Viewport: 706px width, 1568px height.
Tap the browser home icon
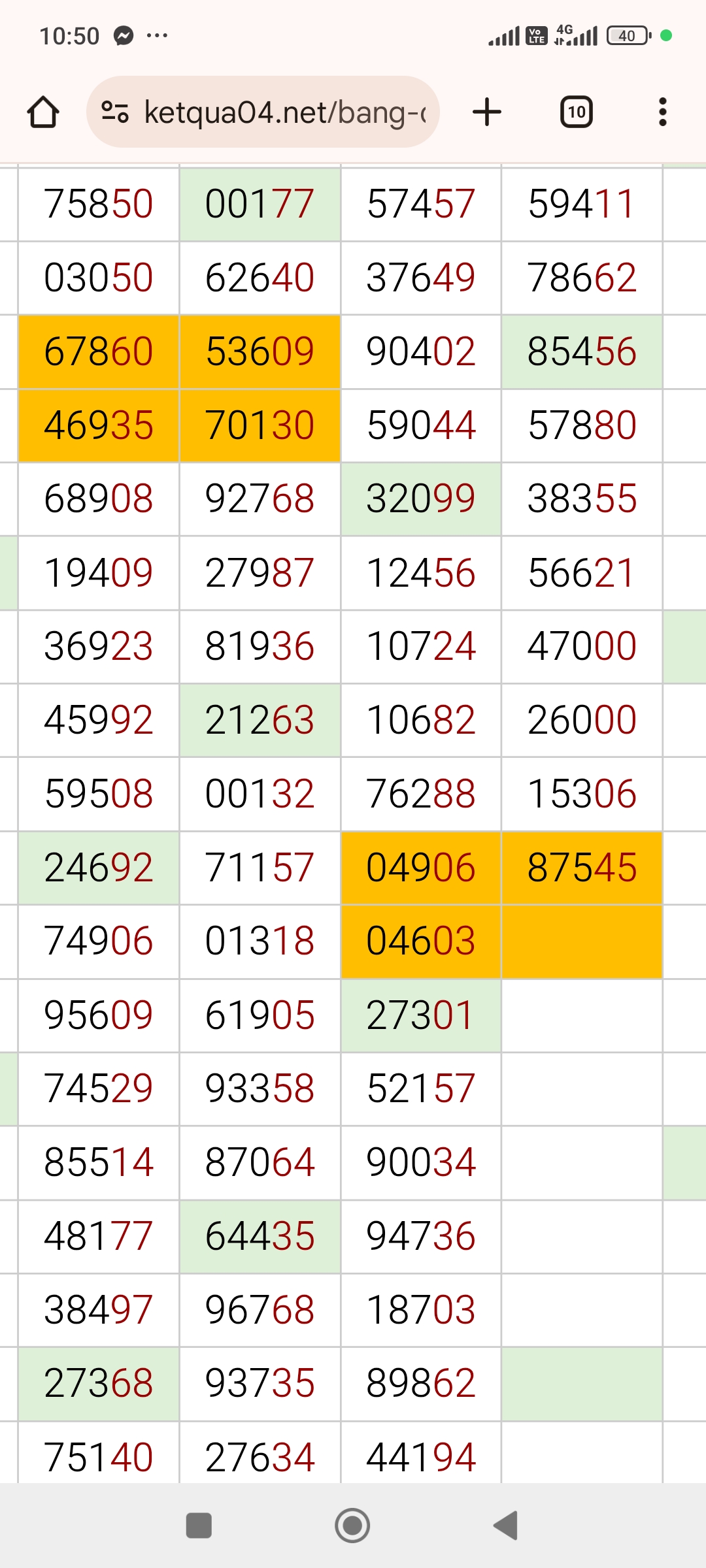[43, 112]
